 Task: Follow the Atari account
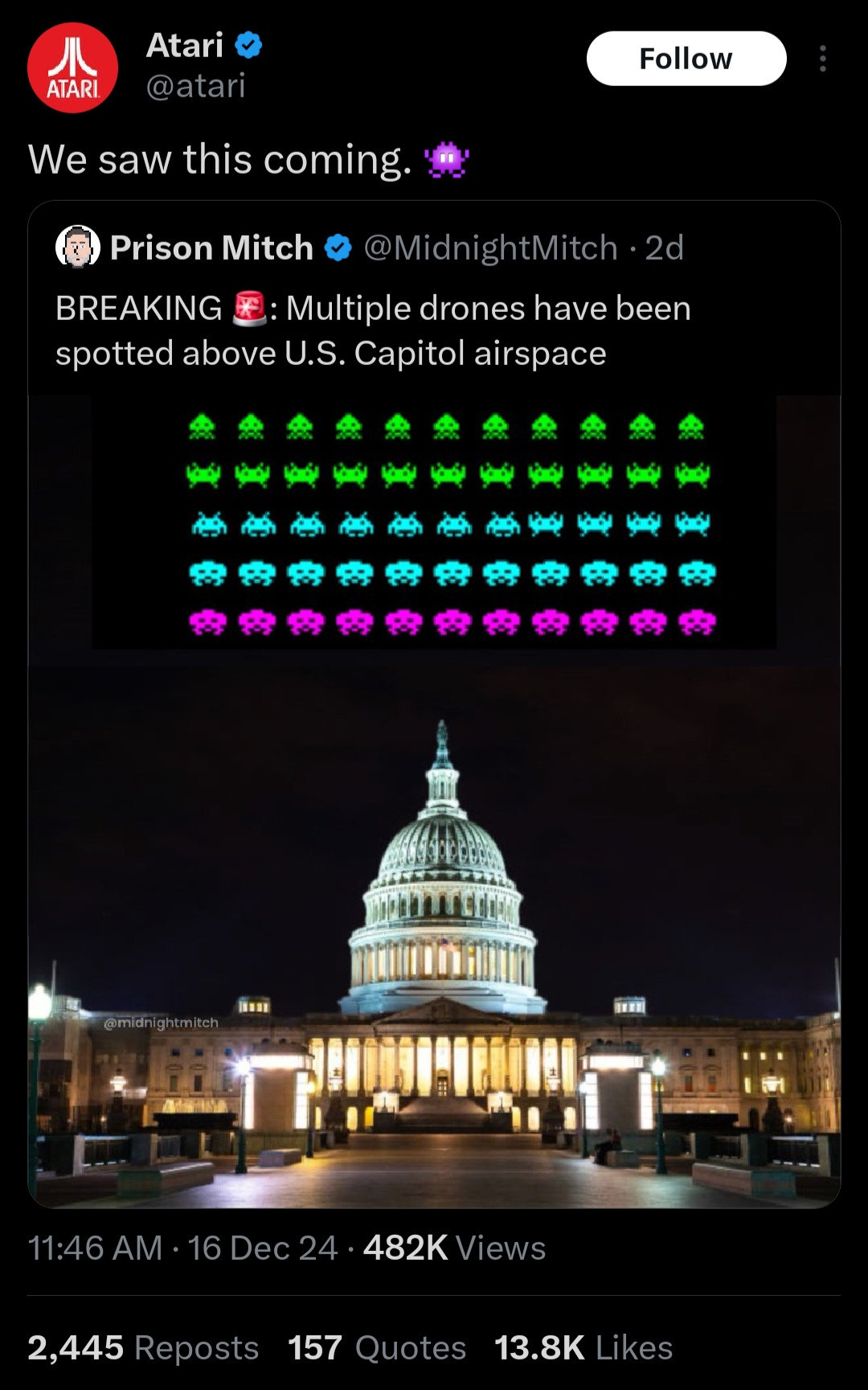point(686,59)
